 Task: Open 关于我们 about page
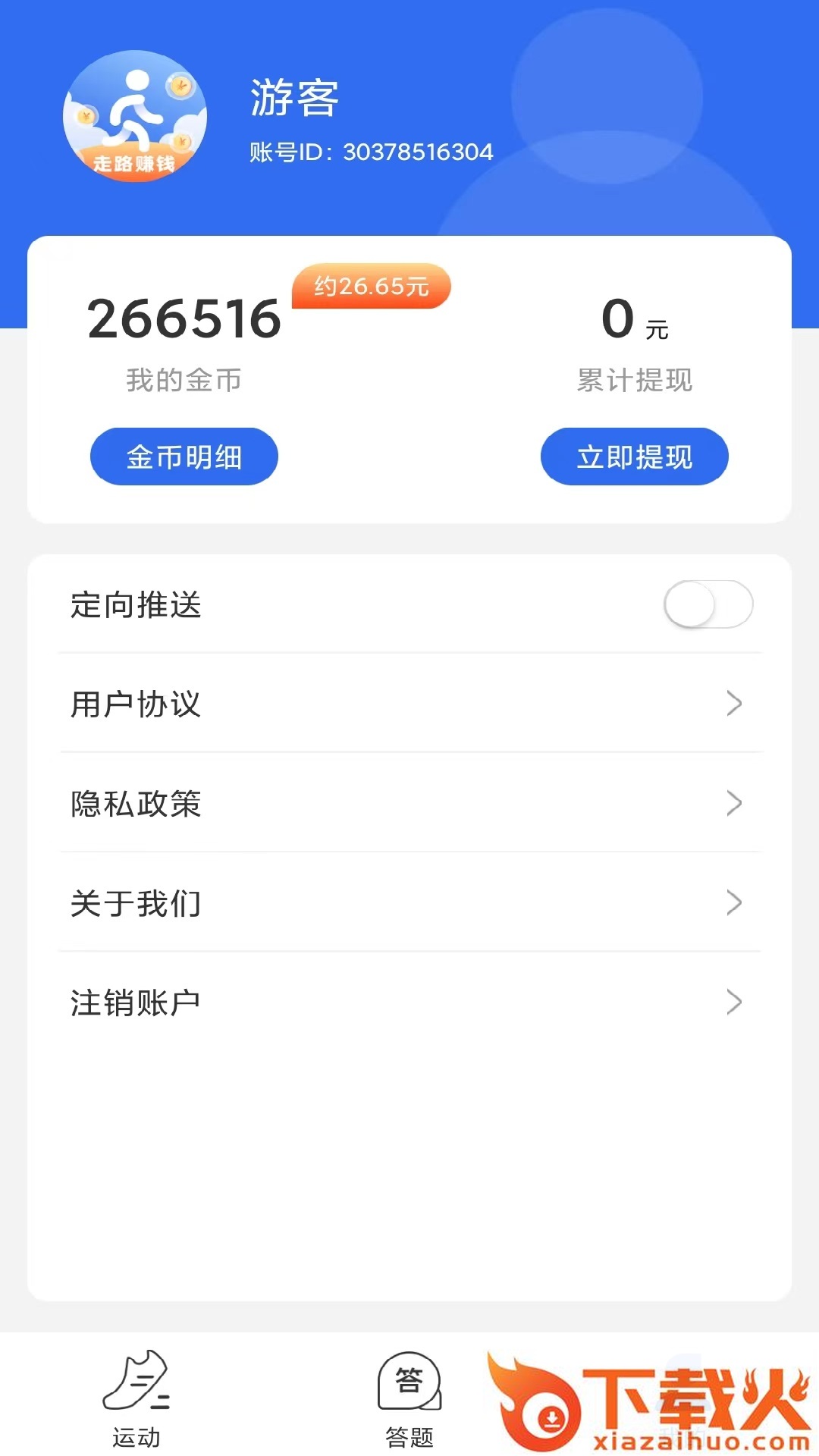[409, 902]
